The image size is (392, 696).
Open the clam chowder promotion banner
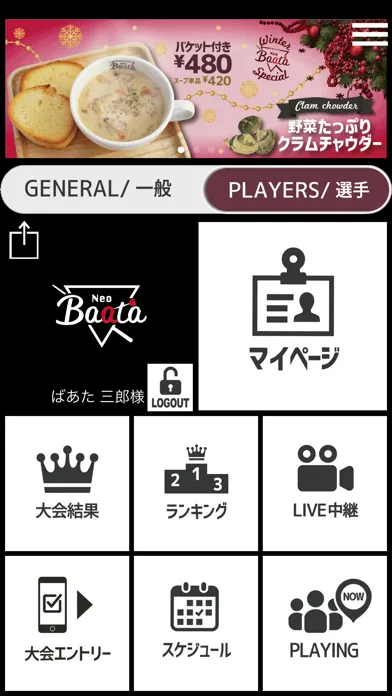pos(196,88)
